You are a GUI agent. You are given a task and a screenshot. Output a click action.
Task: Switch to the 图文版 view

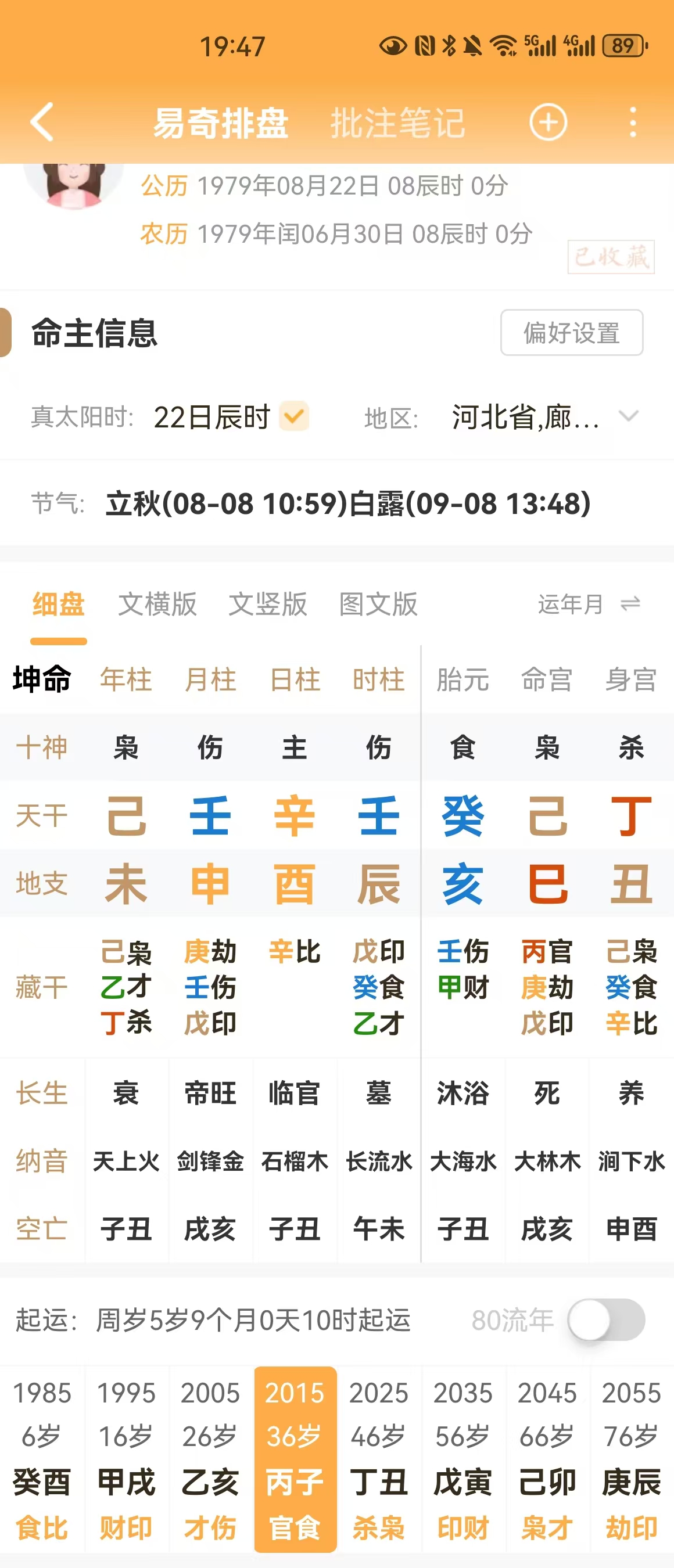(378, 605)
